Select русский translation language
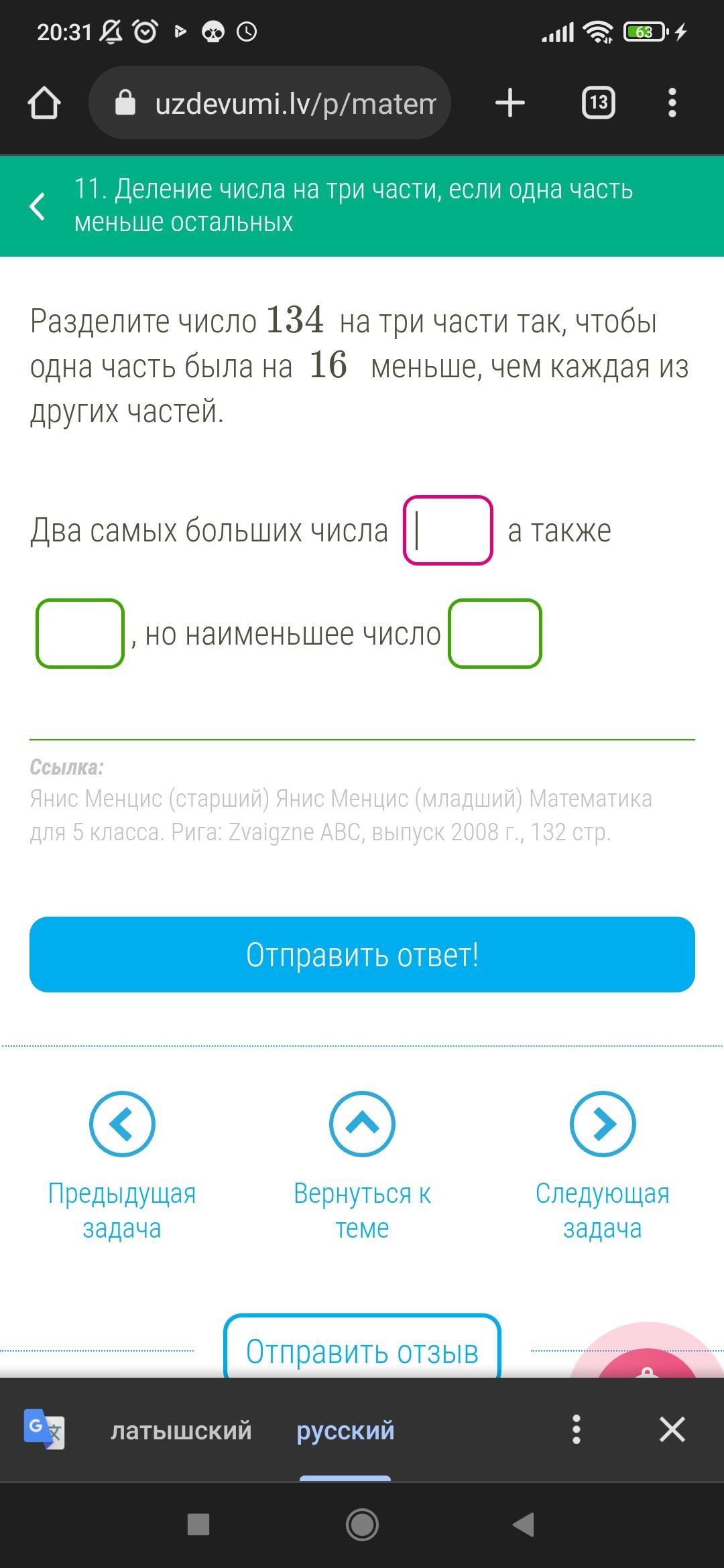The height and width of the screenshot is (1568, 724). click(345, 1430)
